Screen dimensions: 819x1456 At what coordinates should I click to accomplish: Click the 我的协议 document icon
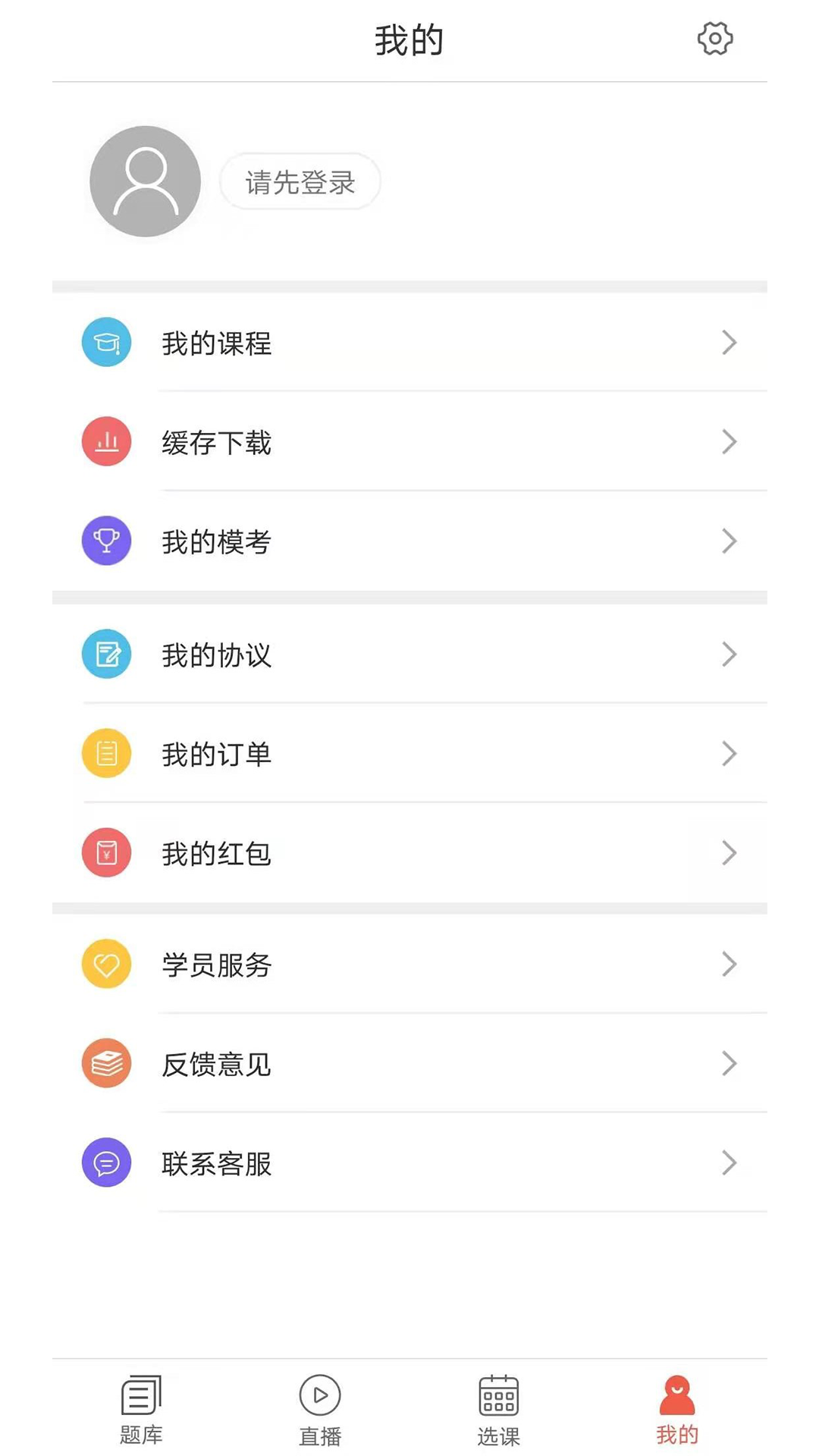106,654
